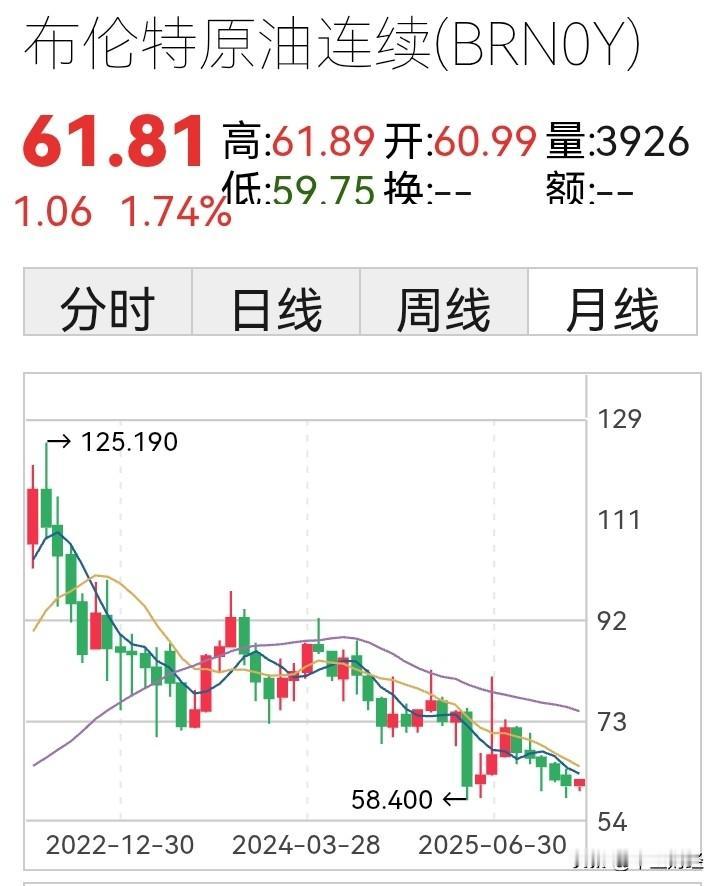Click the percentage change 1.74%
720x886 pixels.
pyautogui.click(x=170, y=211)
